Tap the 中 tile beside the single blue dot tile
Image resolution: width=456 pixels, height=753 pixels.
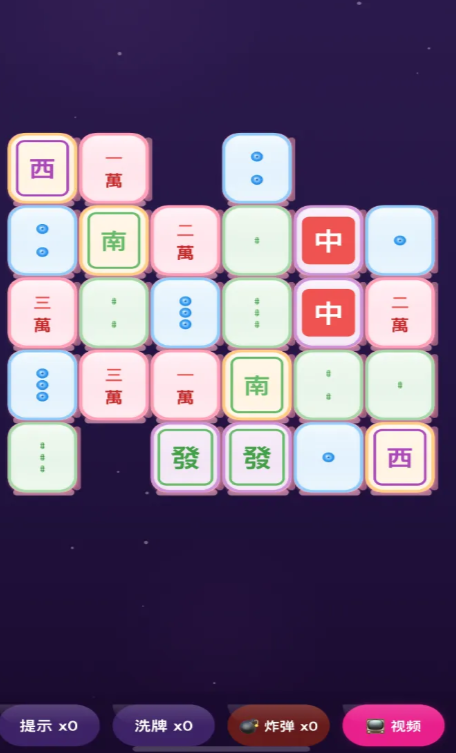tap(328, 241)
